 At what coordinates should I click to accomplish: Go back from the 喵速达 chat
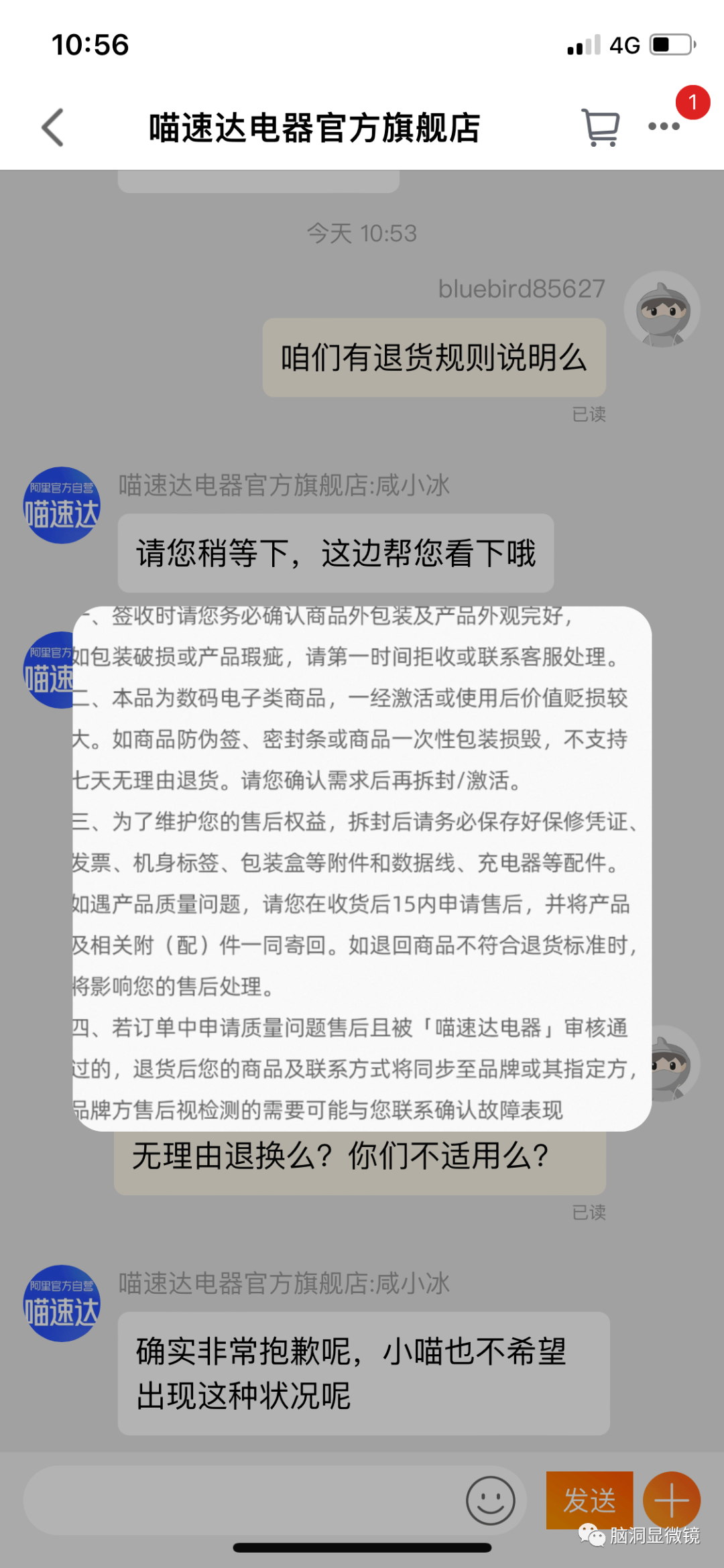[x=54, y=127]
